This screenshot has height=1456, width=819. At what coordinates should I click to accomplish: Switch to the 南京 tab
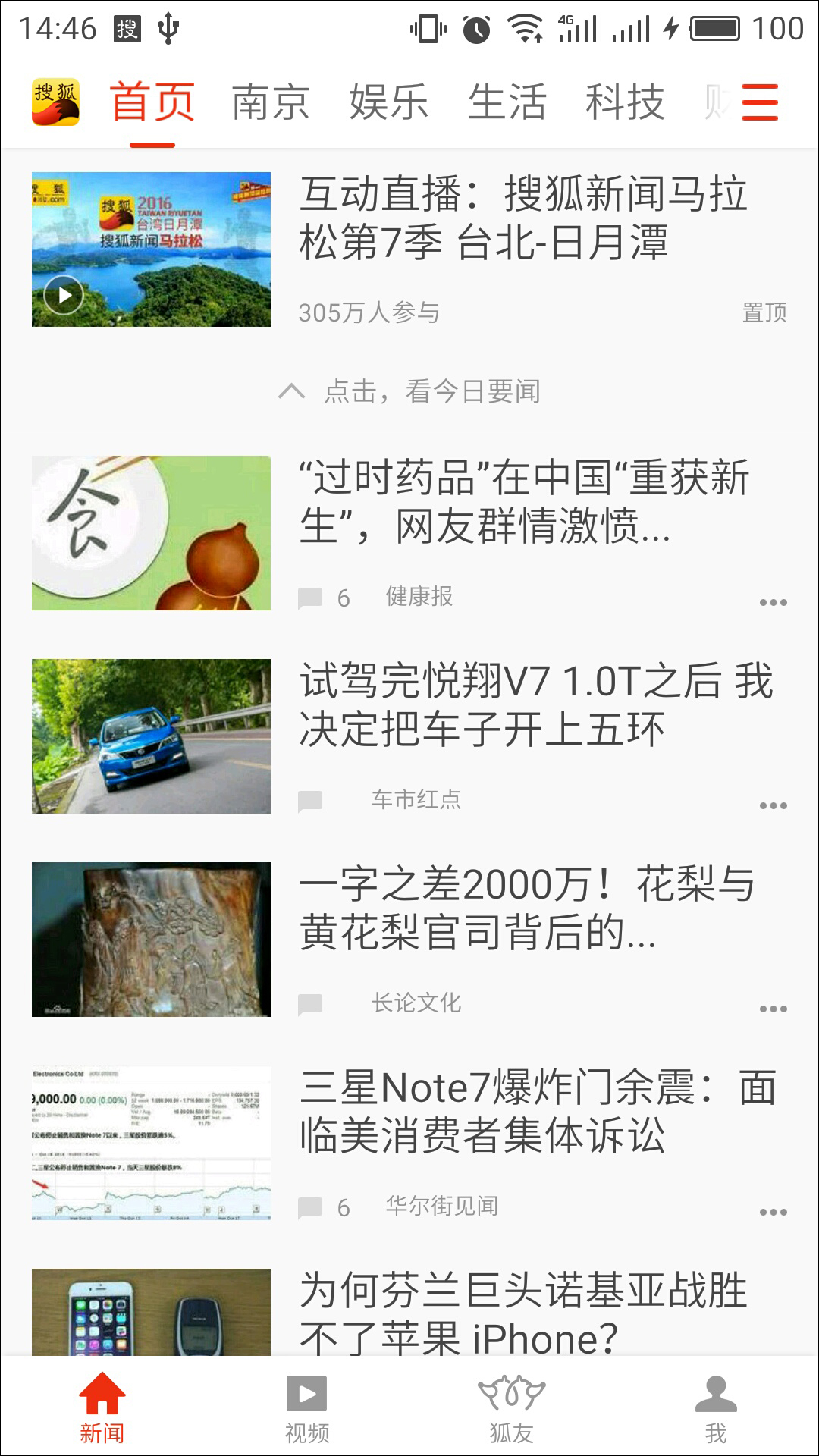pos(270,102)
